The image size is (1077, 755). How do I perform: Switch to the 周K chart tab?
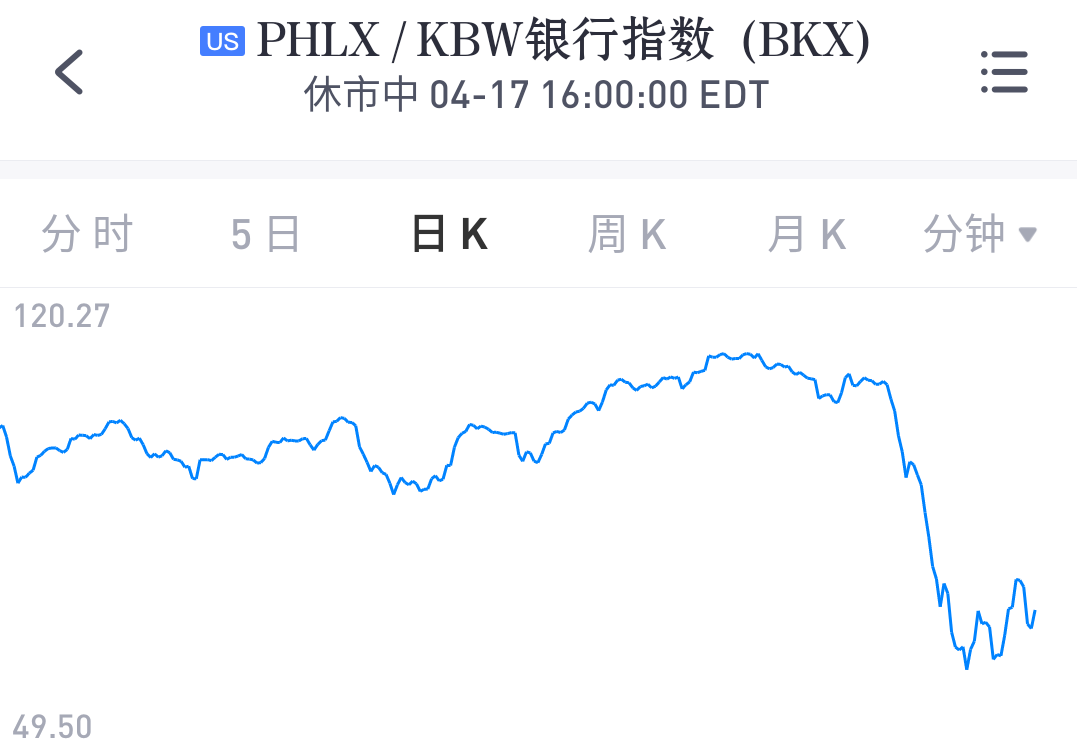click(x=627, y=236)
